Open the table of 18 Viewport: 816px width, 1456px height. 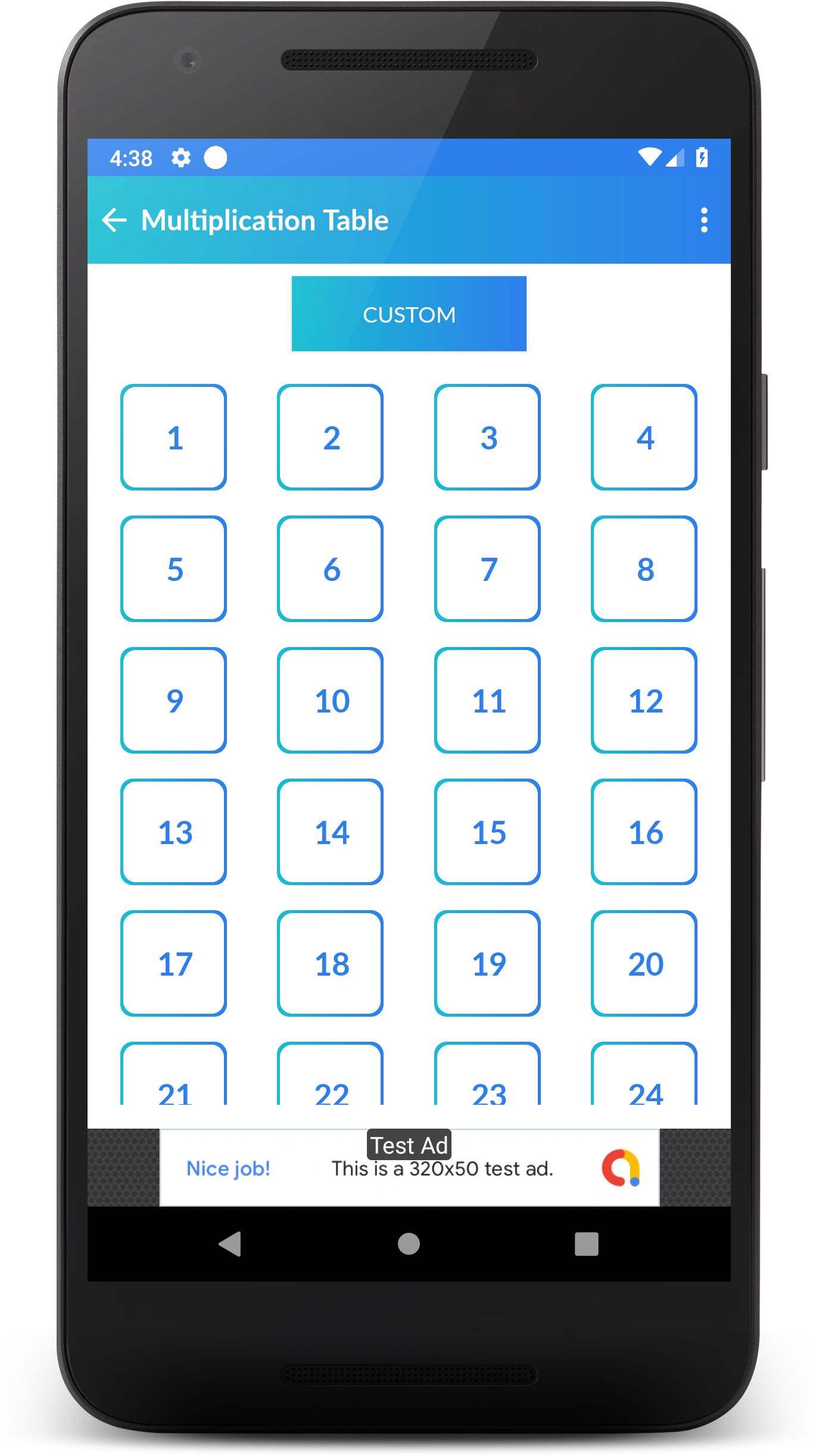330,964
